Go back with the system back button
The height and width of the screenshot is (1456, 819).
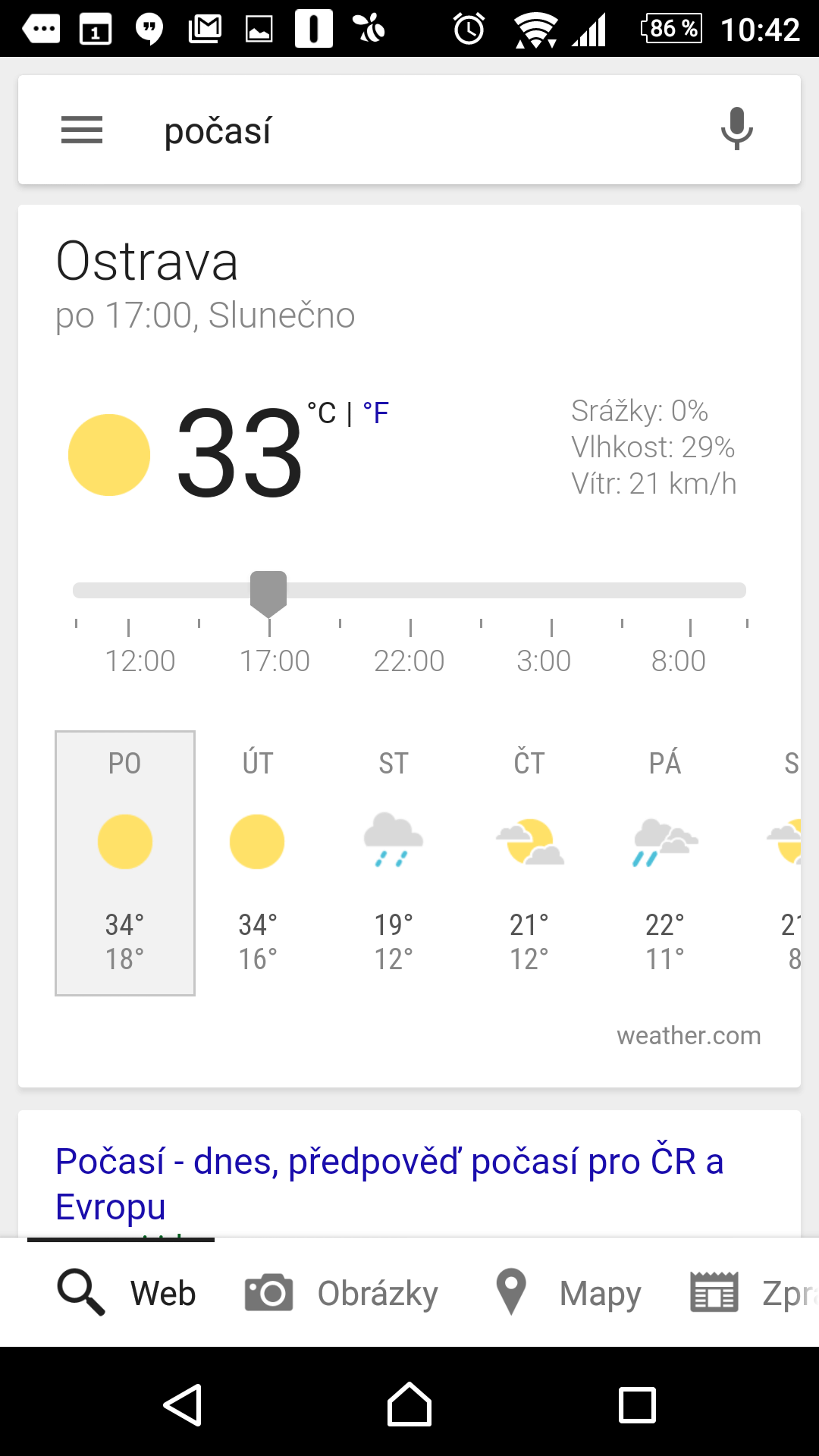[x=183, y=1405]
